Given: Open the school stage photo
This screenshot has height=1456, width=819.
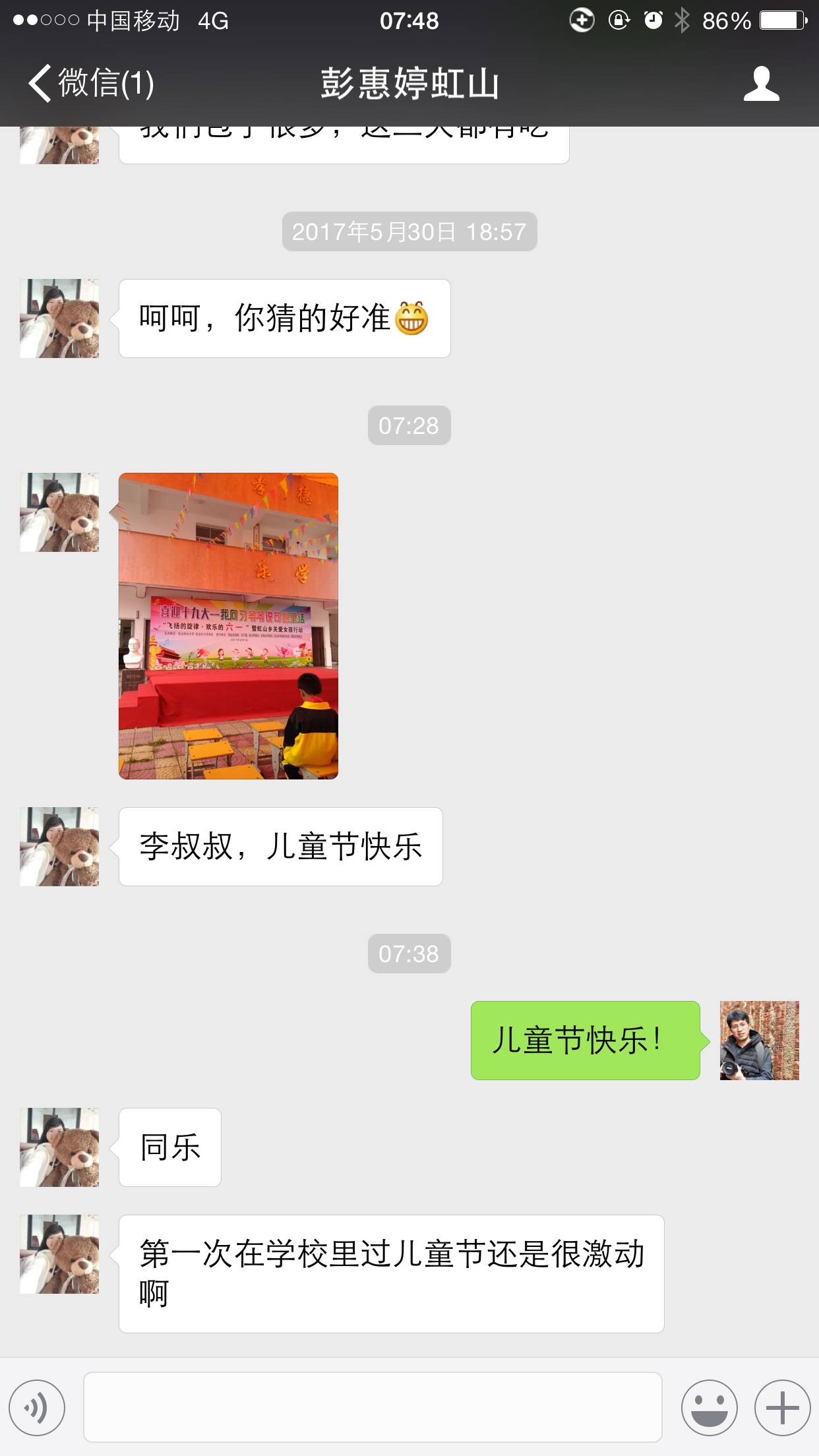Looking at the screenshot, I should click(x=228, y=625).
